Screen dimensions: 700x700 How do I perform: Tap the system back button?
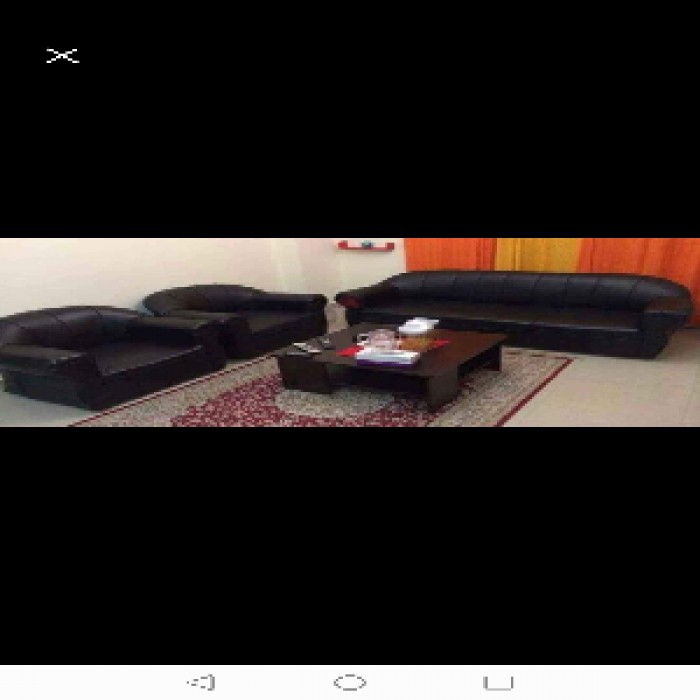201,682
